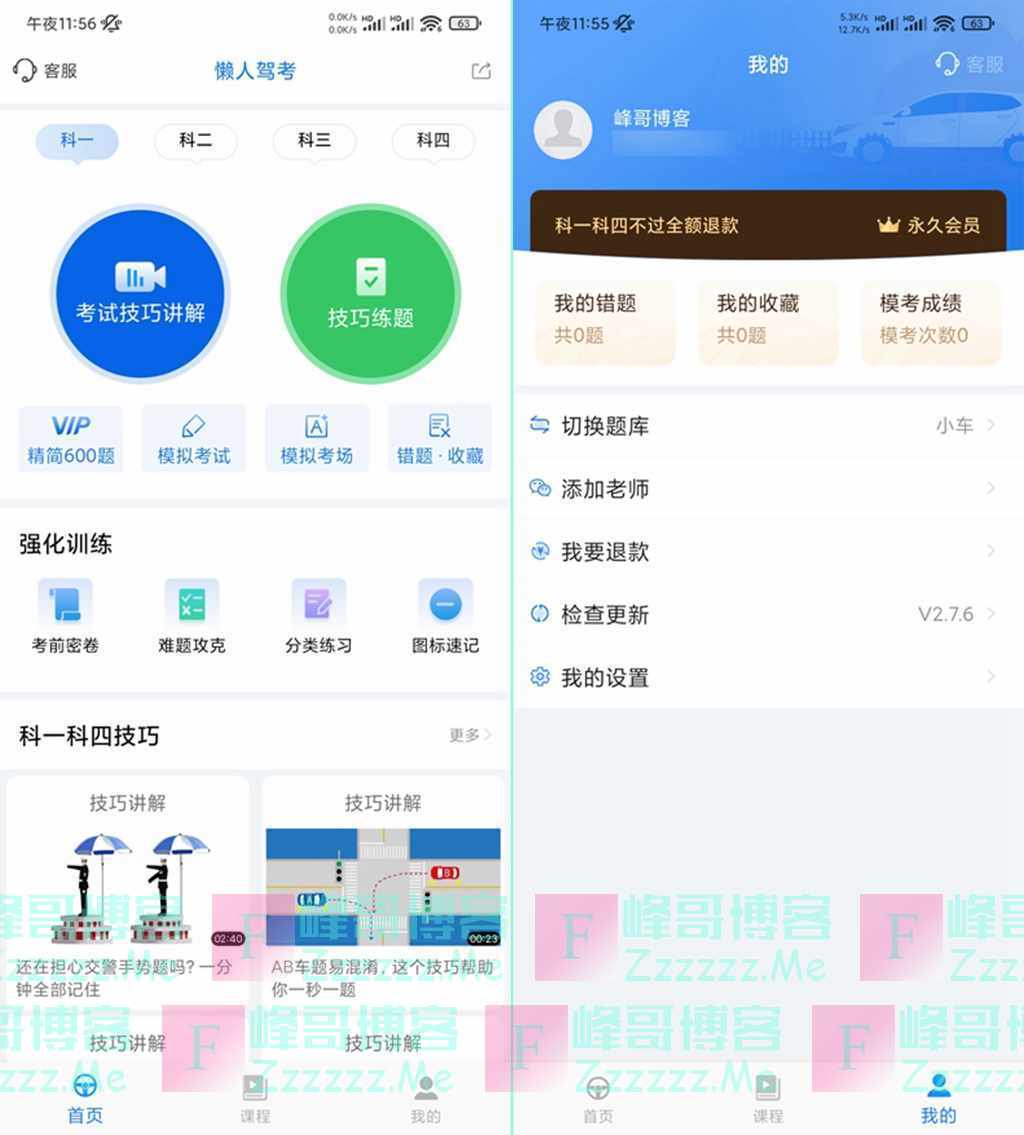The image size is (1024, 1135).
Task: Open 图标速记 training
Action: [445, 617]
